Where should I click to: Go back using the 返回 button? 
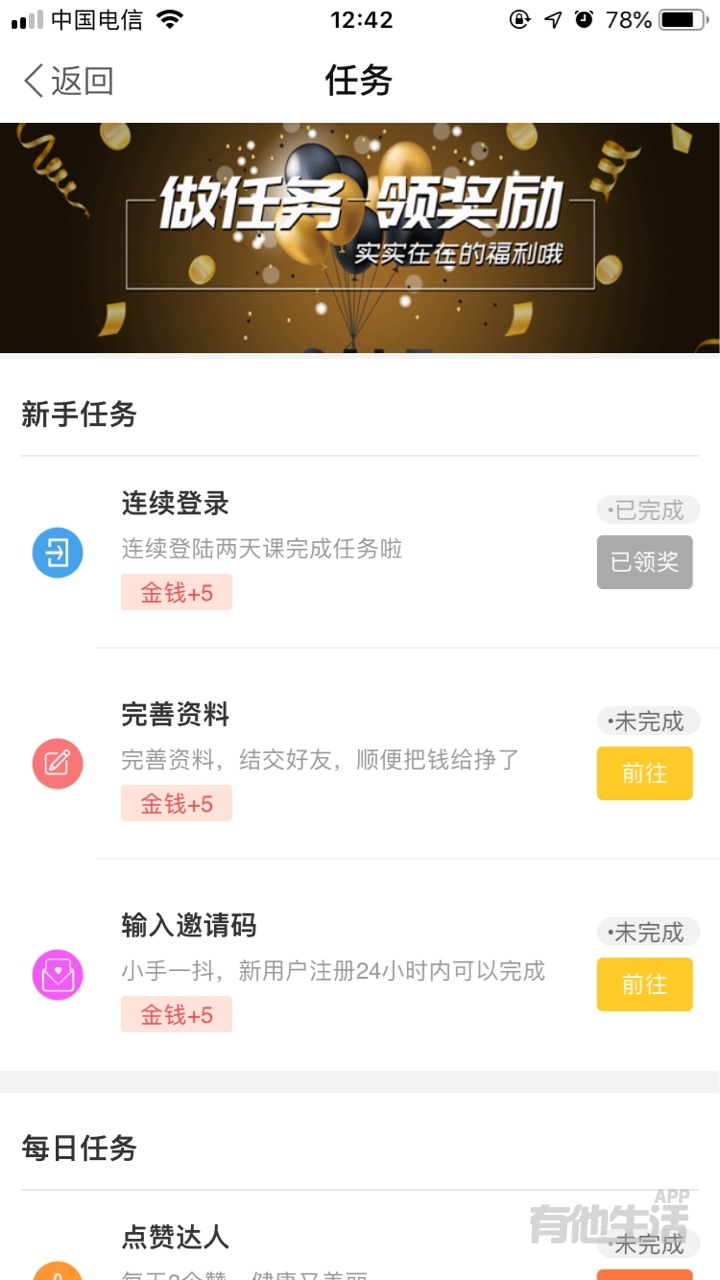click(68, 81)
